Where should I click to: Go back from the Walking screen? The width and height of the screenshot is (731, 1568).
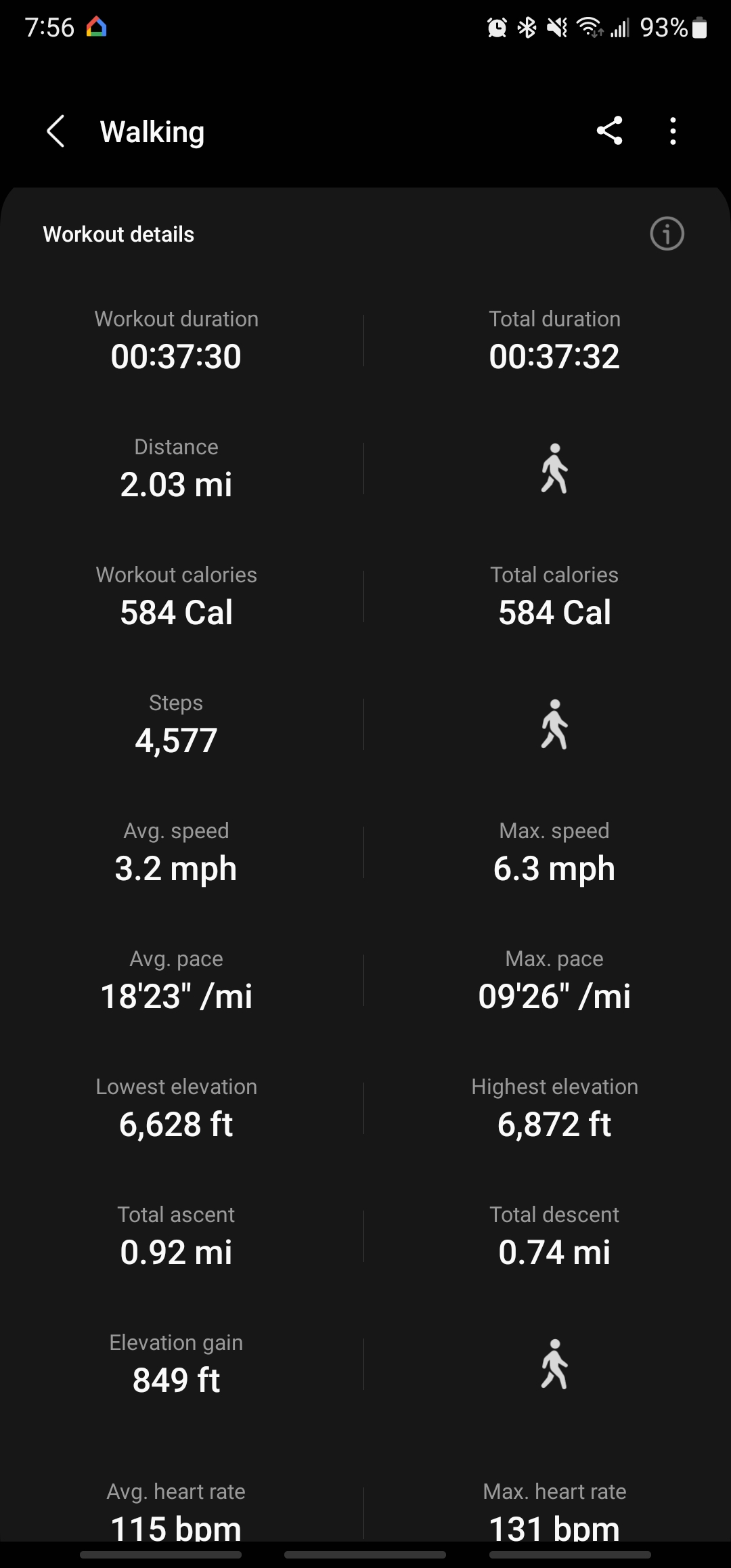tap(56, 131)
